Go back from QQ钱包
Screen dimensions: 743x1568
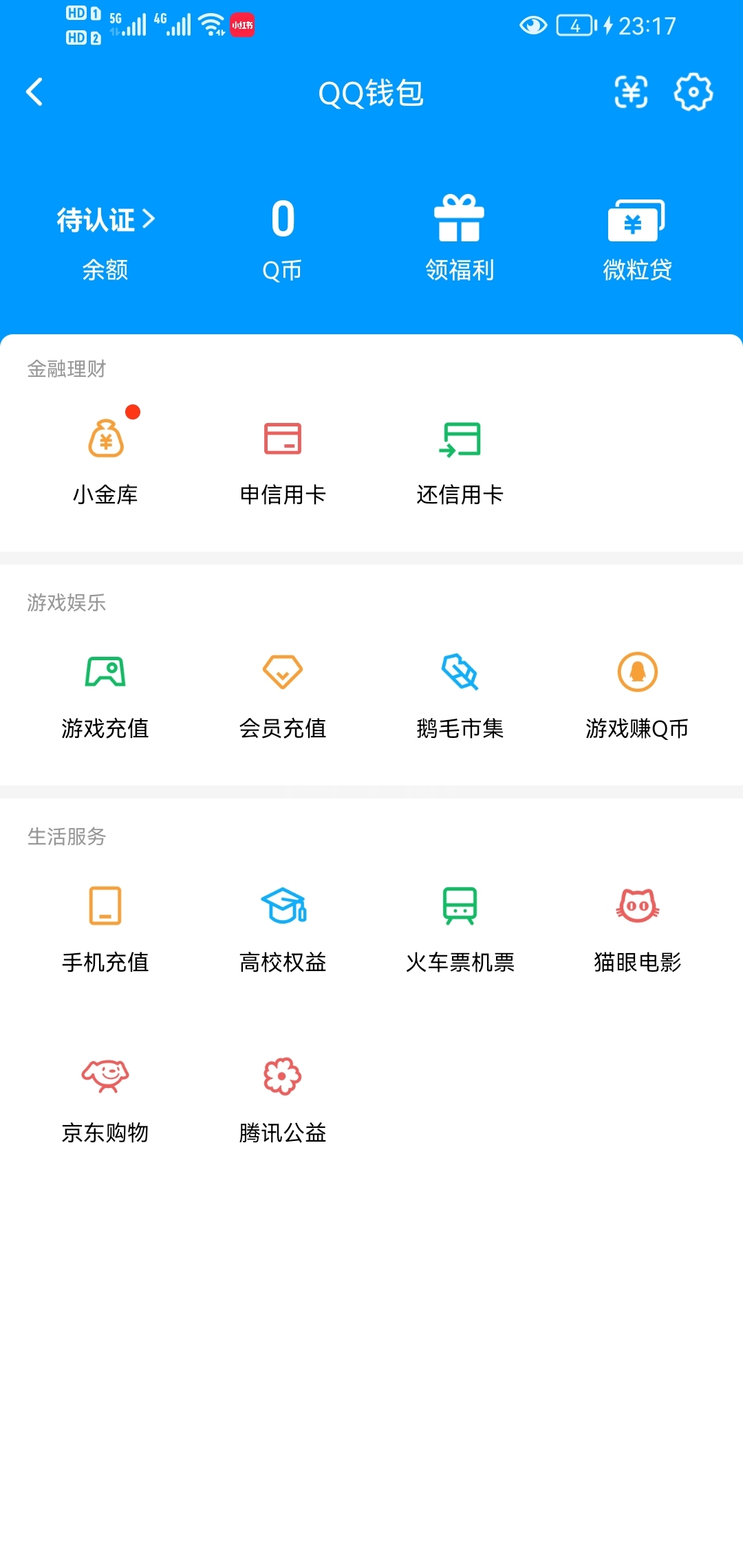pyautogui.click(x=34, y=92)
